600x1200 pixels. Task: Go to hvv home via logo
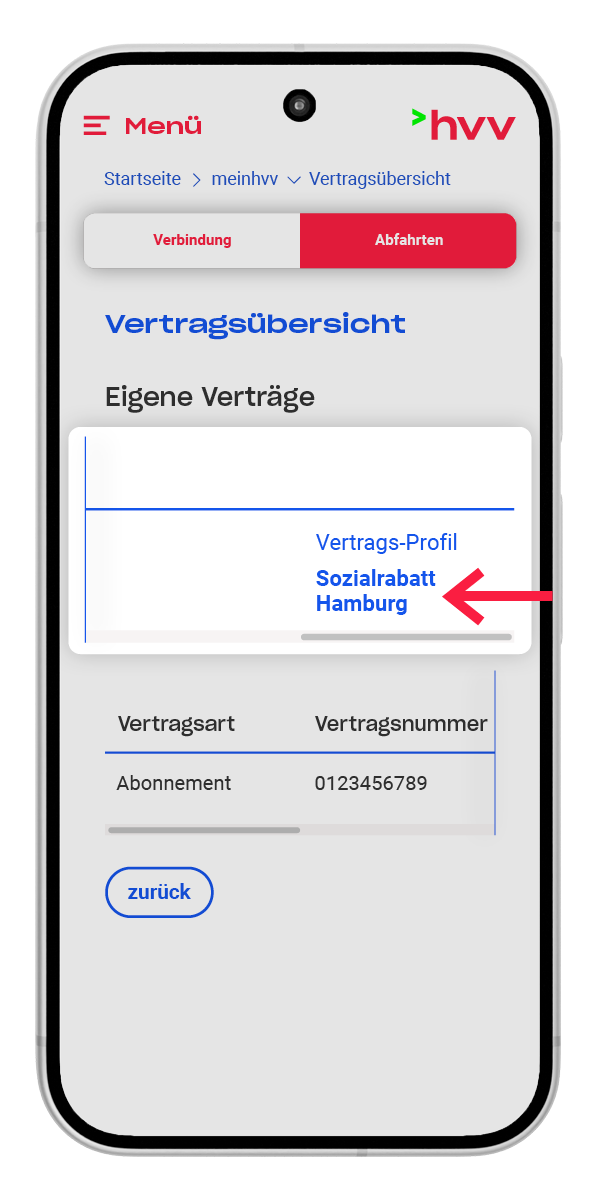463,125
